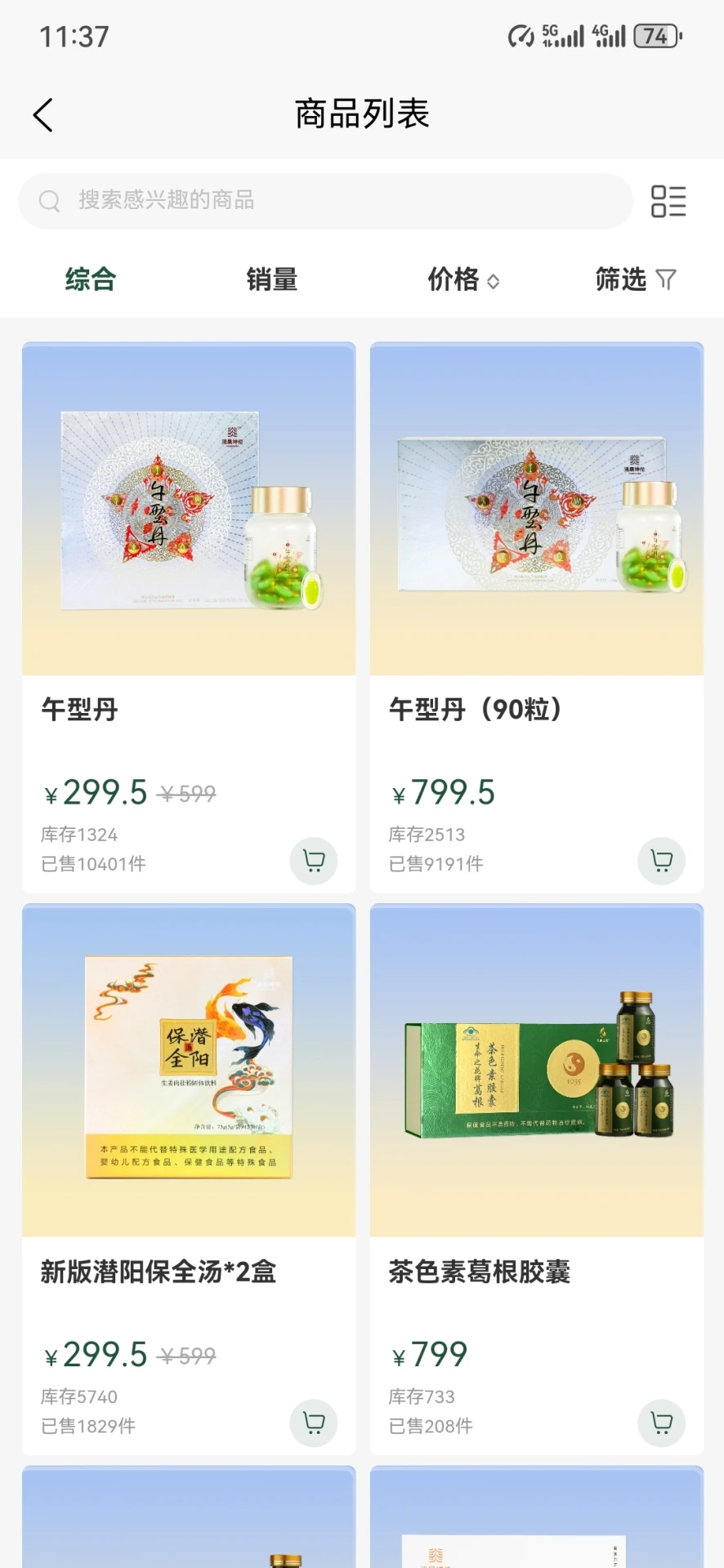The height and width of the screenshot is (1568, 724).
Task: Tap the cart icon on 午型丹（90粒）
Action: click(x=661, y=860)
